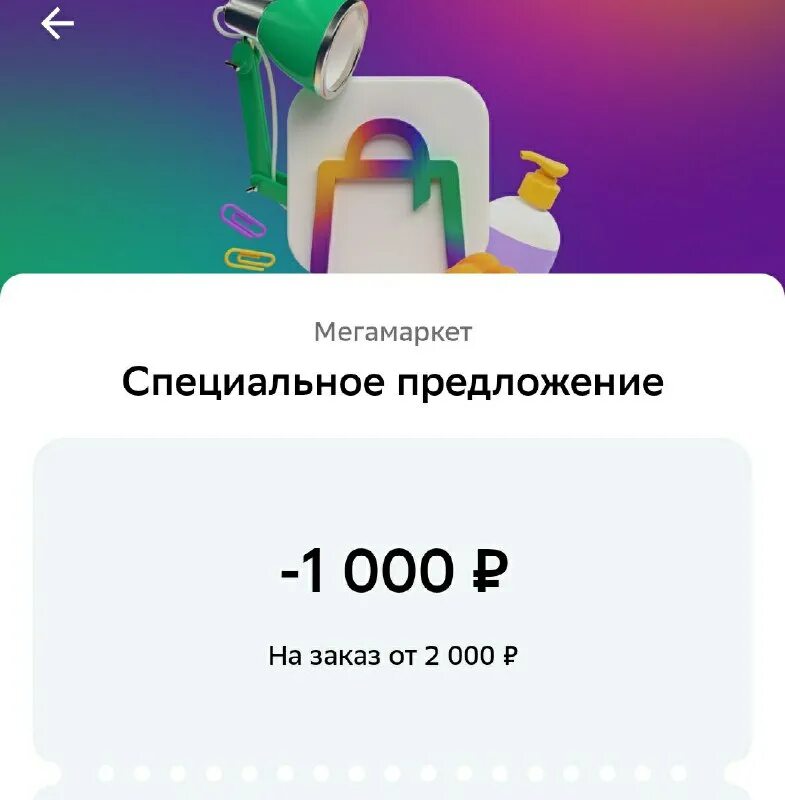Viewport: 785px width, 800px height.
Task: Tap the Специальное предложение heading
Action: [x=392, y=379]
